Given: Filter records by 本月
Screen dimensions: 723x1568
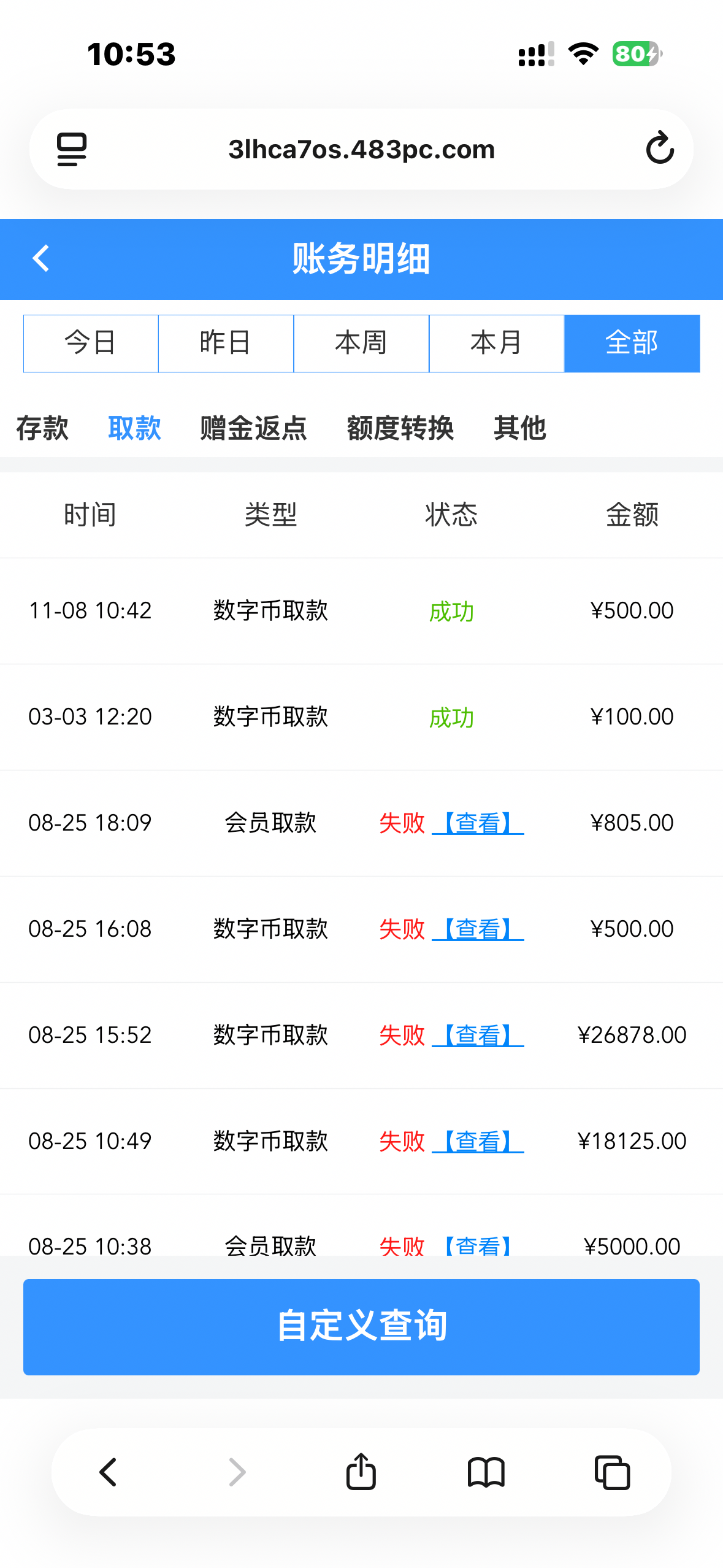Looking at the screenshot, I should [496, 343].
